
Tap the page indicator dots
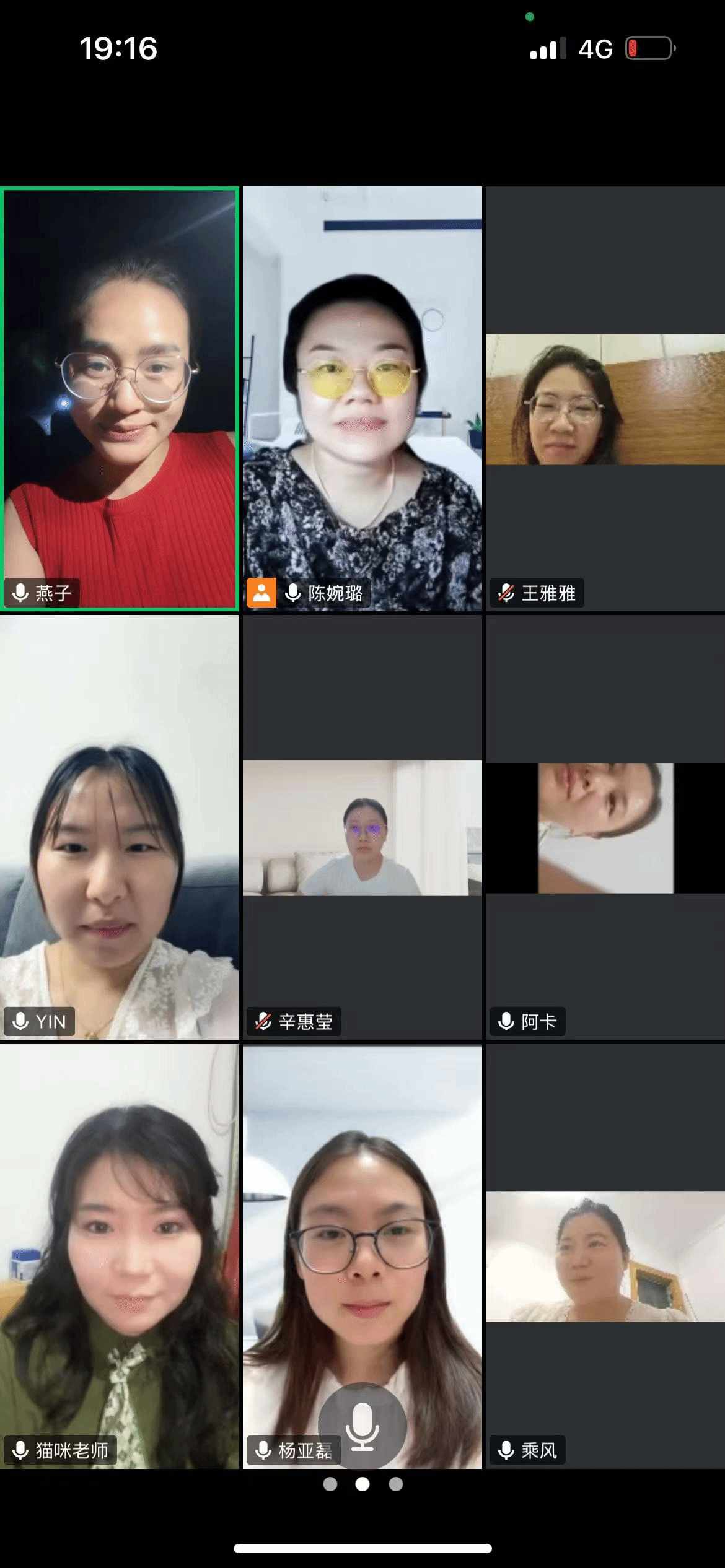(362, 1484)
